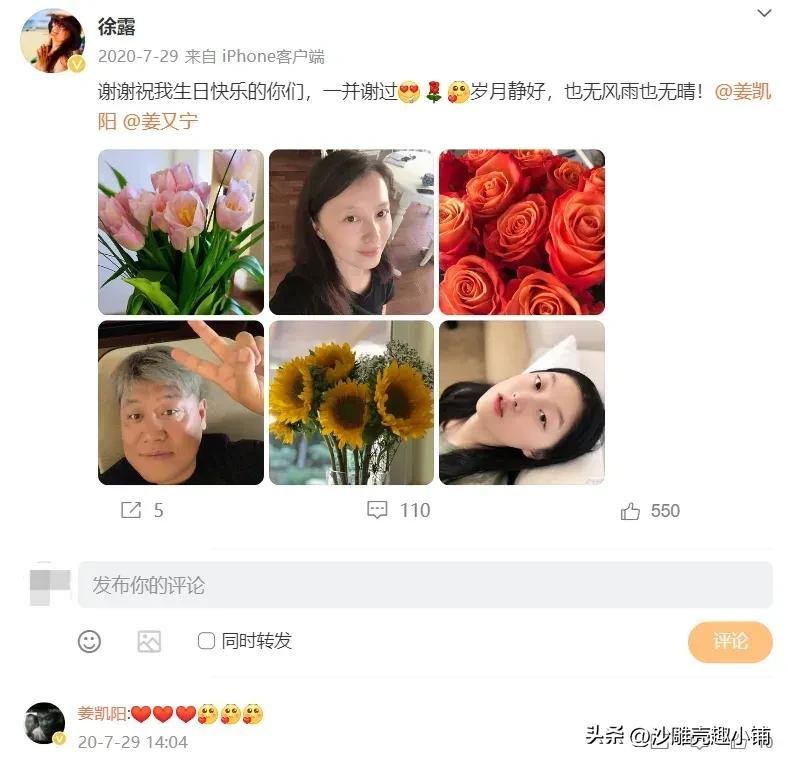Image resolution: width=788 pixels, height=763 pixels.
Task: Attach an image to comment
Action: click(x=149, y=641)
